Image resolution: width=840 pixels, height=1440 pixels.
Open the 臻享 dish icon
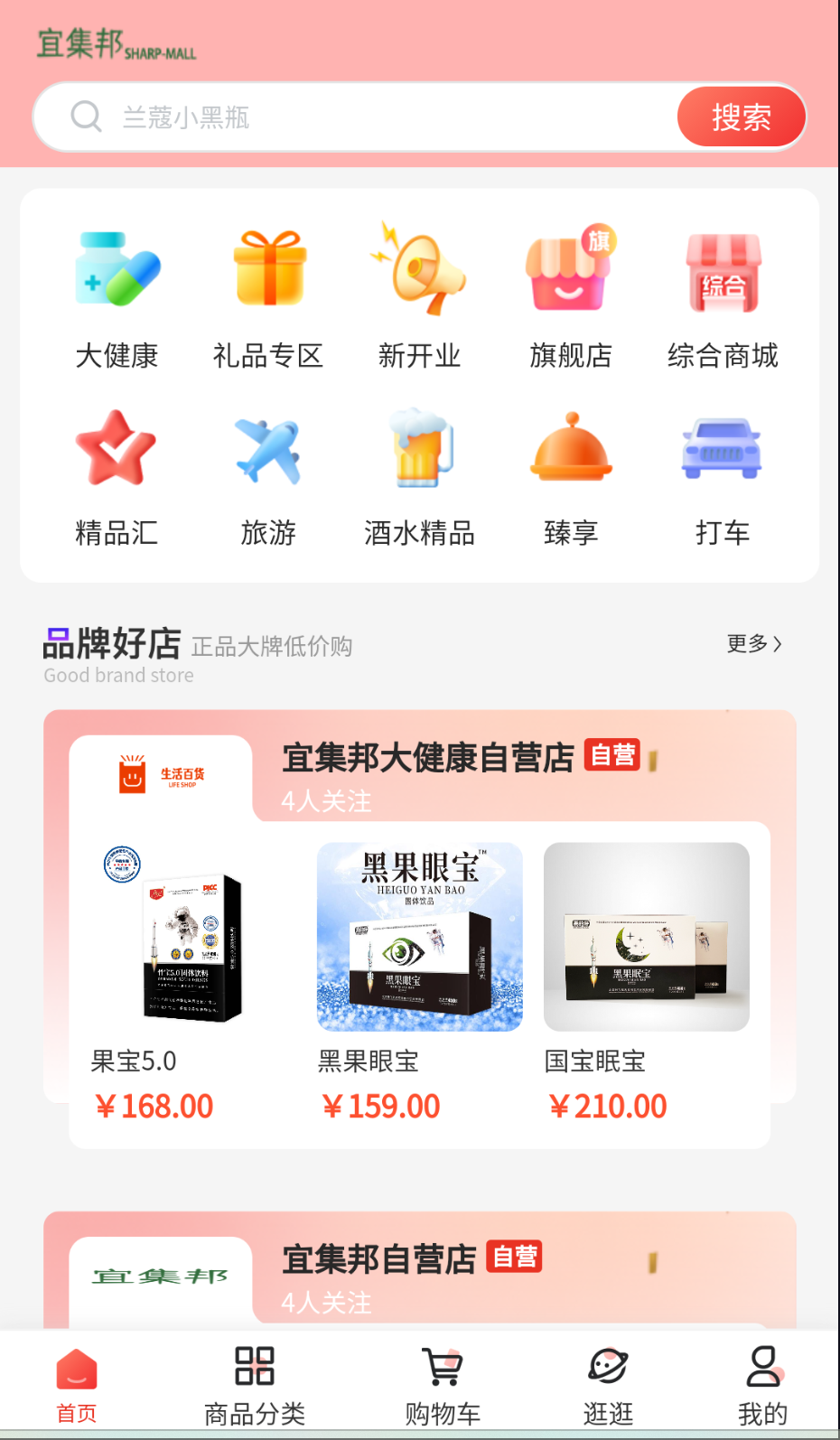(x=570, y=447)
